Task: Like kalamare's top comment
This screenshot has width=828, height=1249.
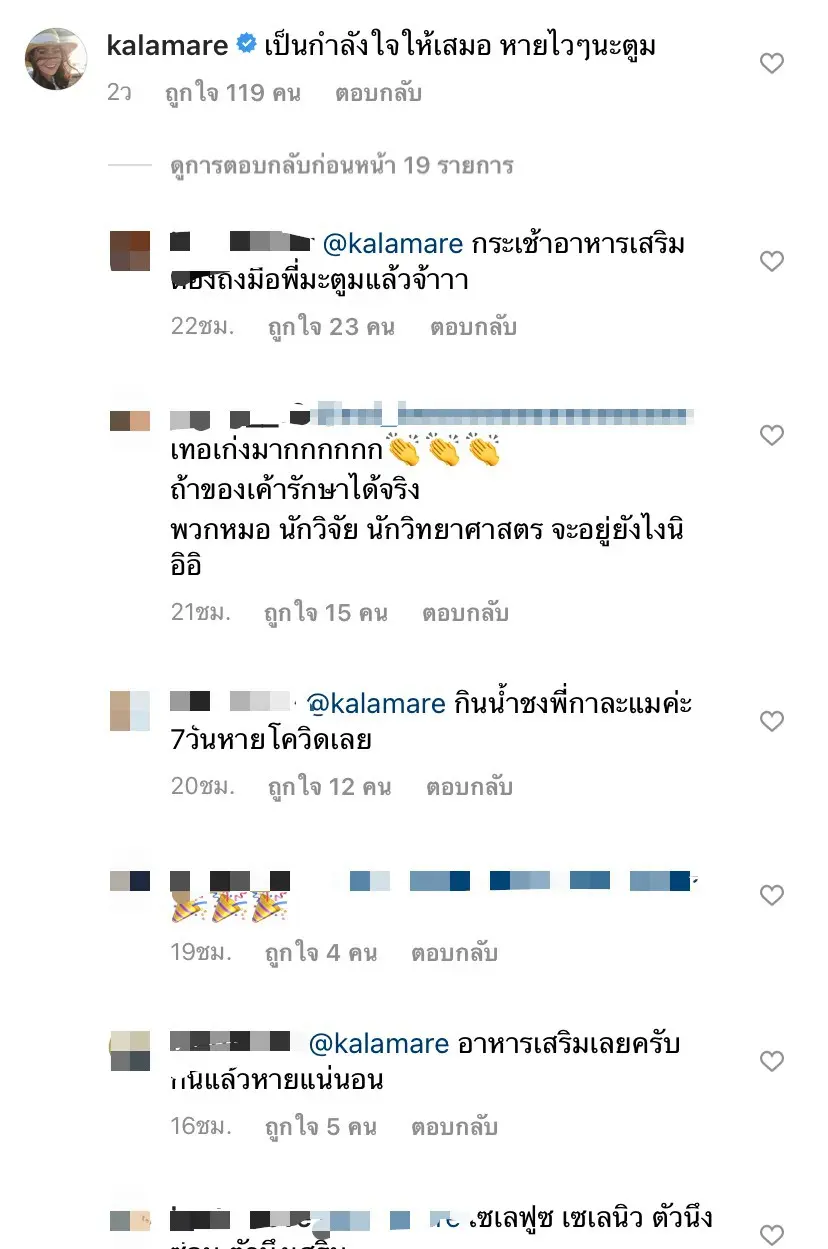Action: pos(771,64)
